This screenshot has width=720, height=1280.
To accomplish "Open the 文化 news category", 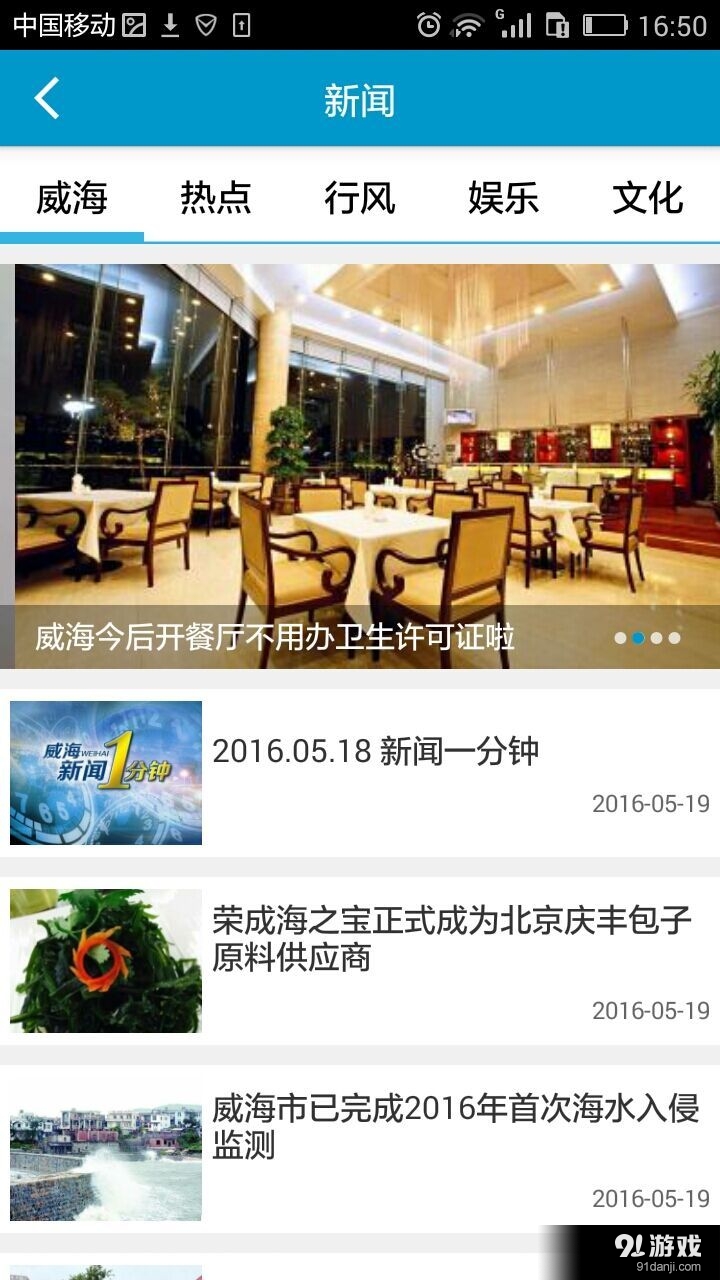I will 647,199.
